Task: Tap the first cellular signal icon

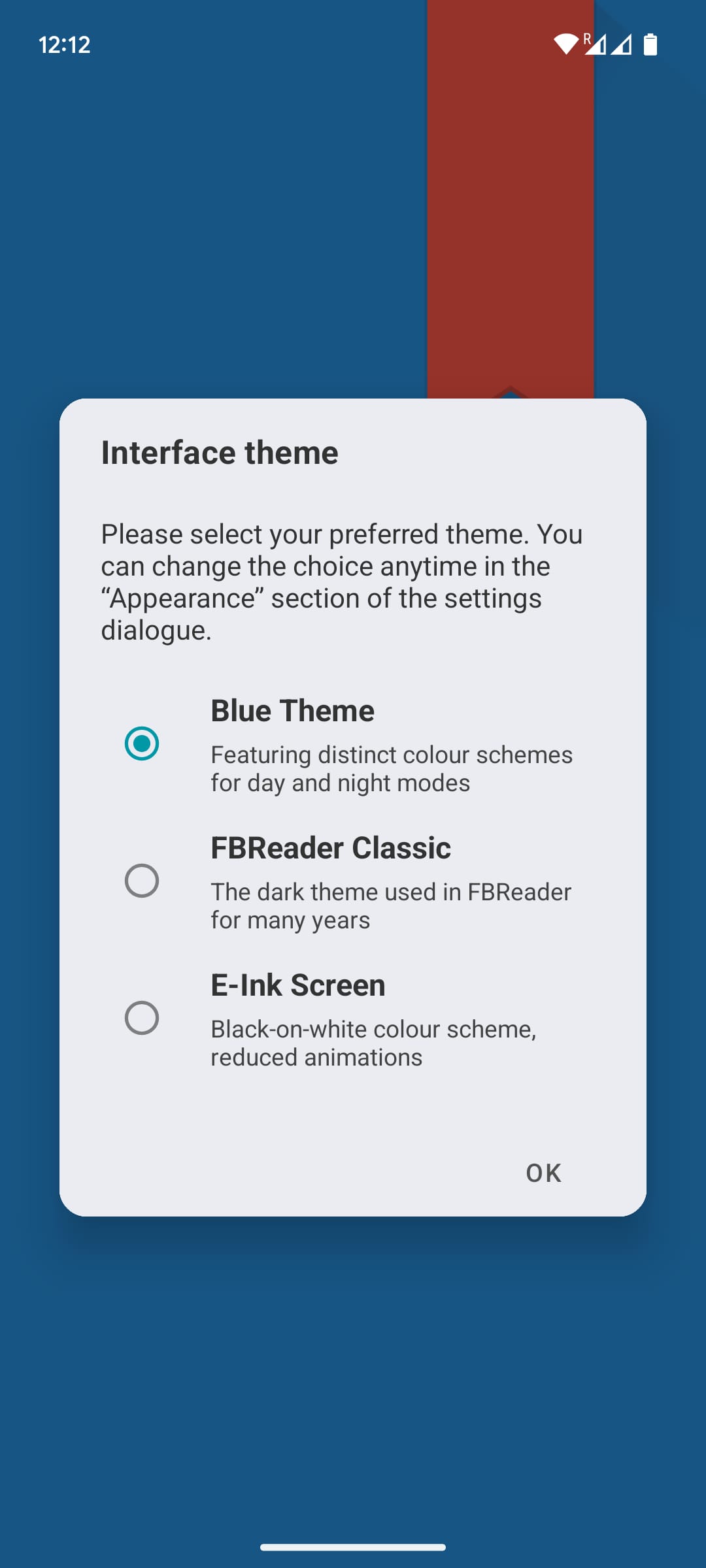Action: (x=596, y=43)
